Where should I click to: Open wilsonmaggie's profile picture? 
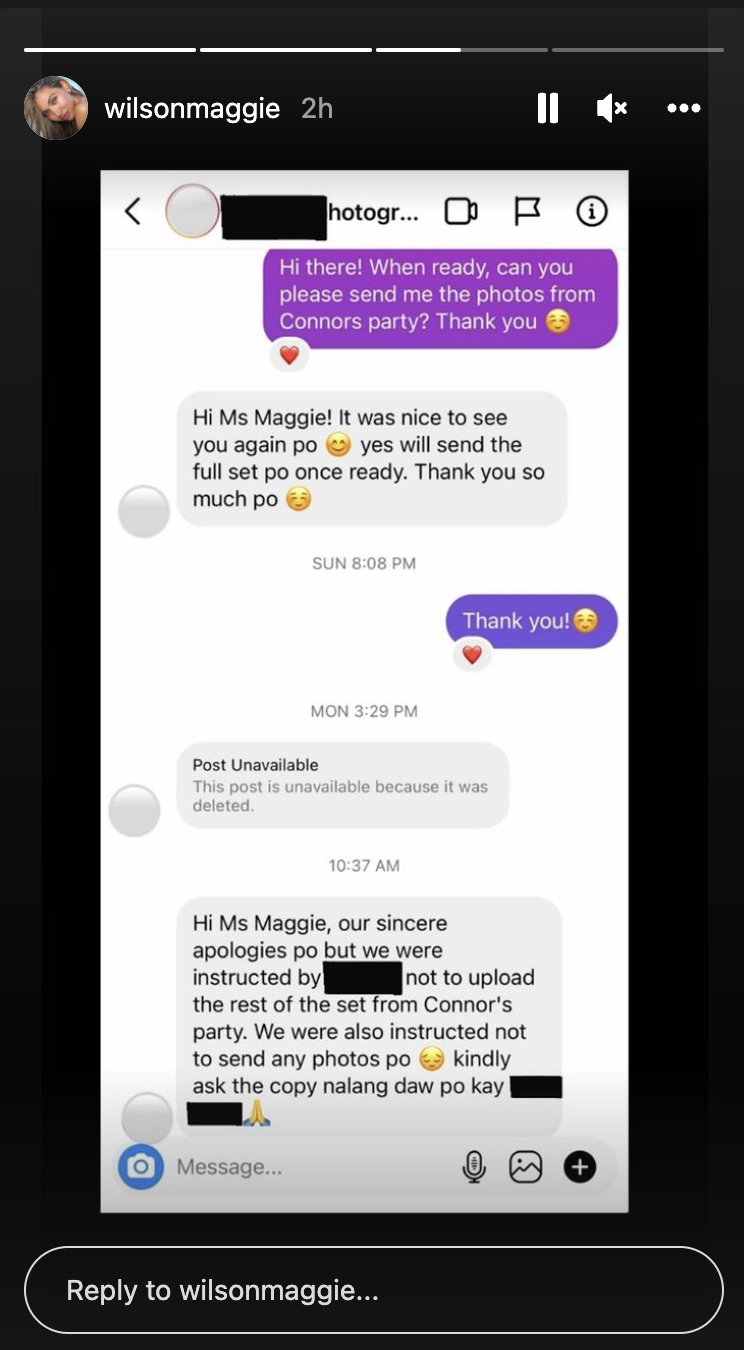coord(56,108)
